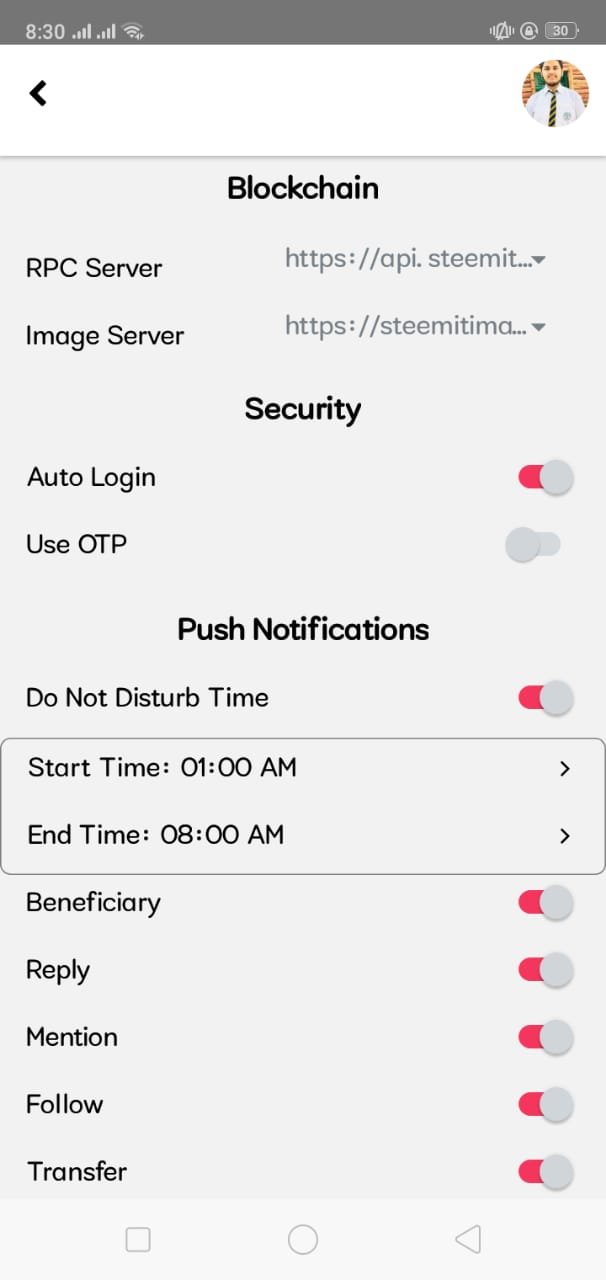606x1280 pixels.
Task: Open the Start Time 01:00 AM row
Action: tap(302, 768)
